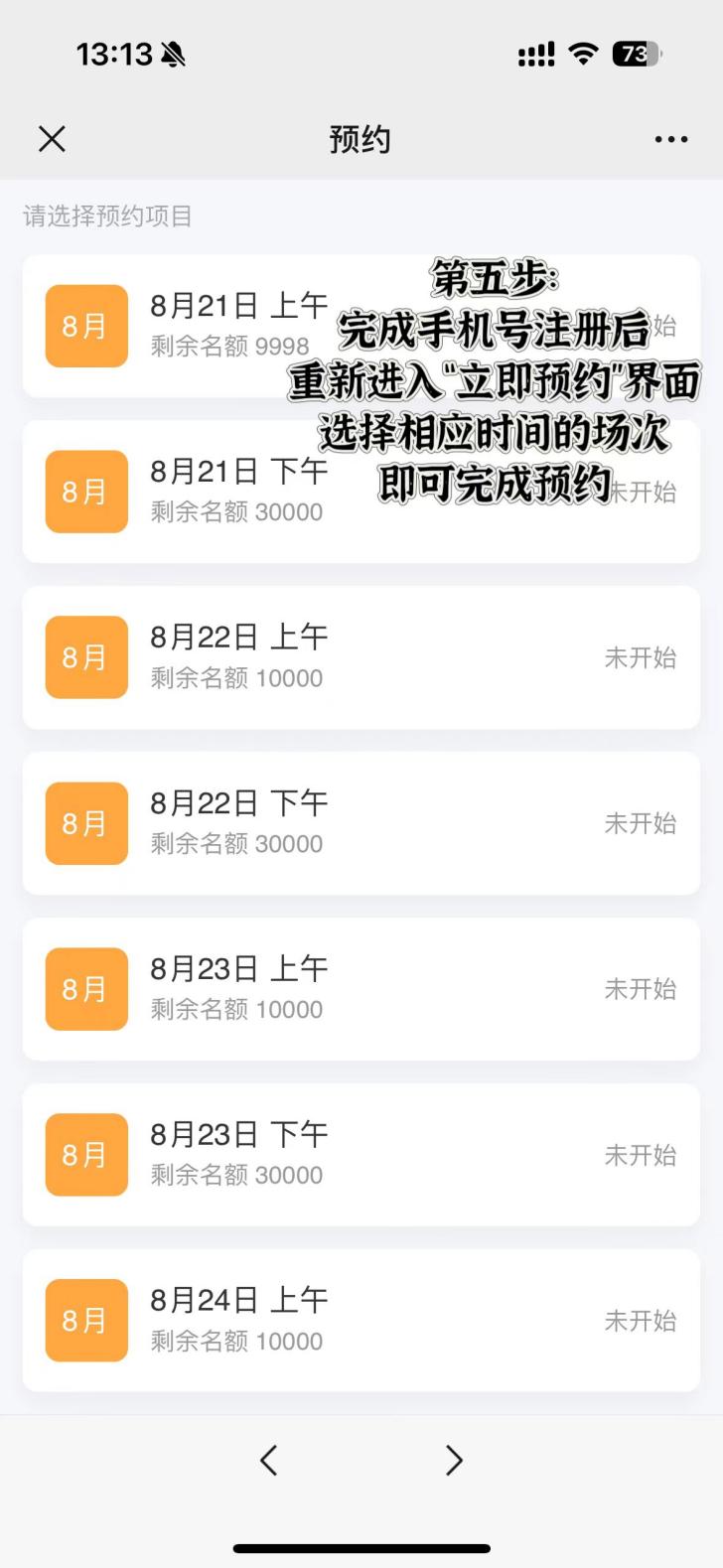The height and width of the screenshot is (1568, 723).
Task: Click the X to close the booking page
Action: (51, 138)
